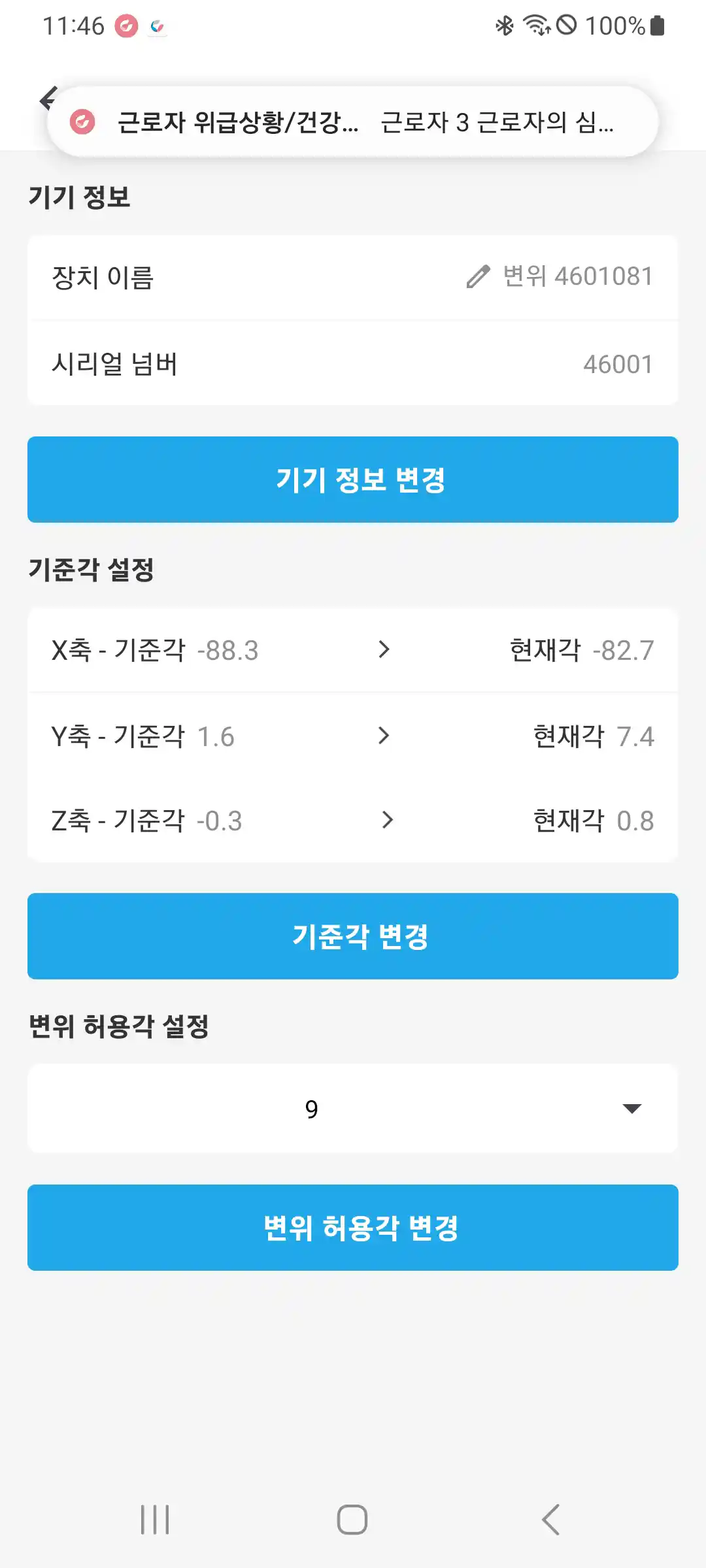Apply current angle to X축 기준각

[x=384, y=649]
